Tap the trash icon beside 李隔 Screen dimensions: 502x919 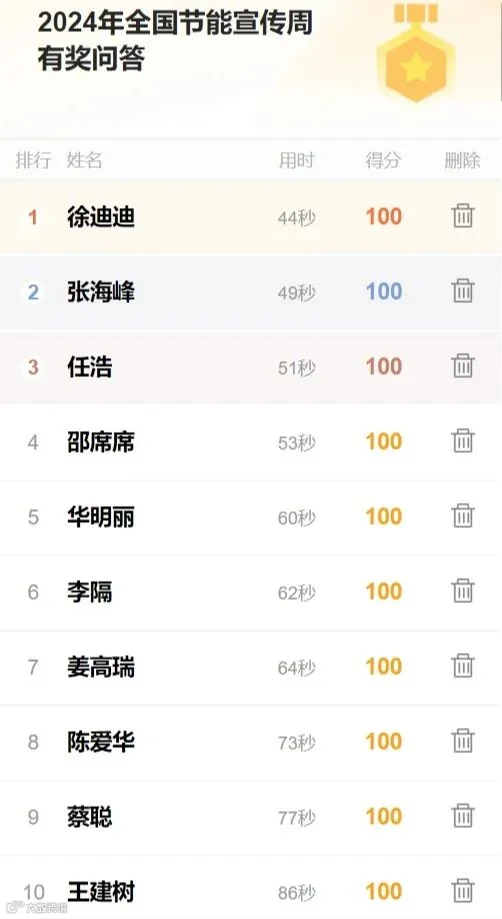(x=463, y=591)
